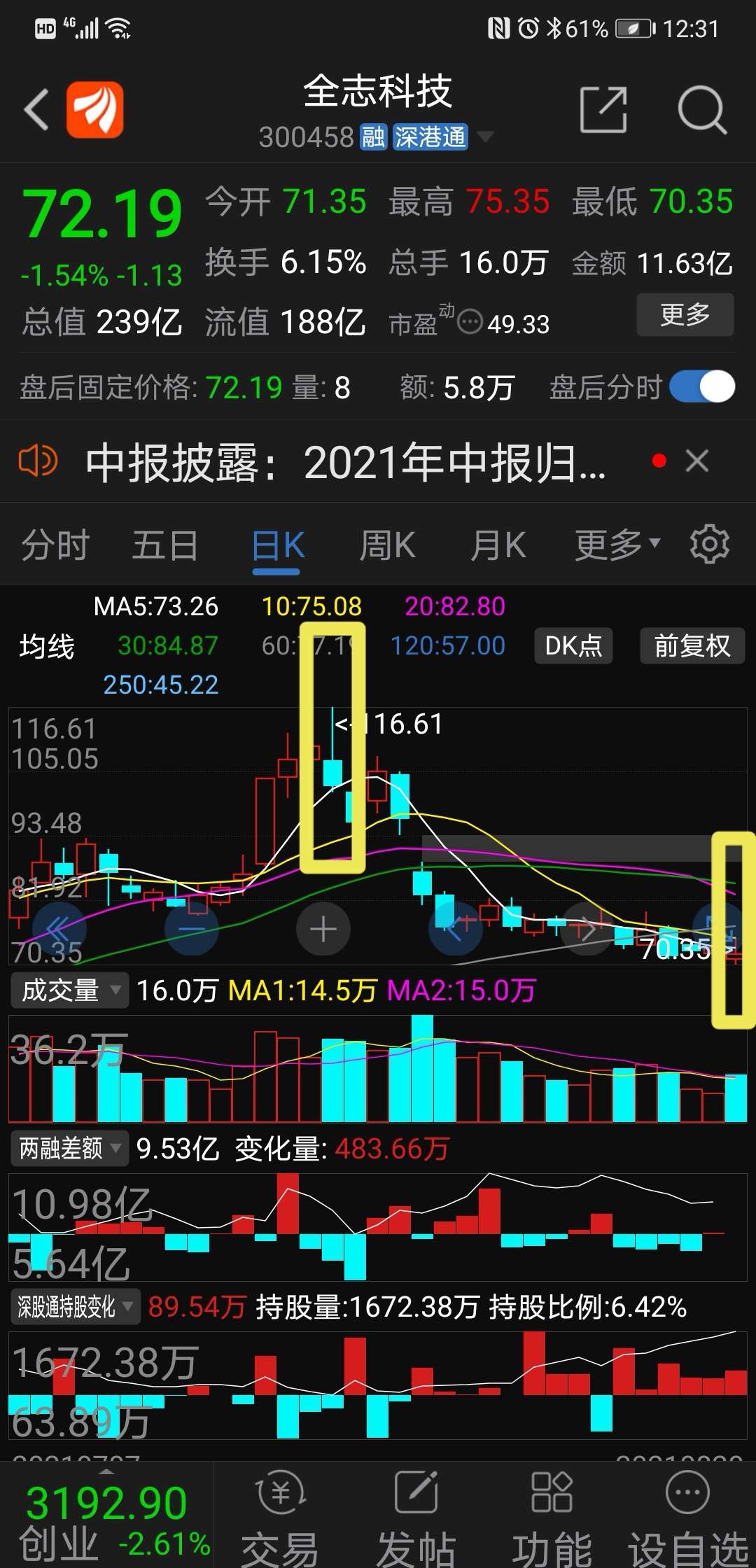Open the 成交量 indicator dropdown
Image resolution: width=756 pixels, height=1568 pixels.
pos(70,990)
